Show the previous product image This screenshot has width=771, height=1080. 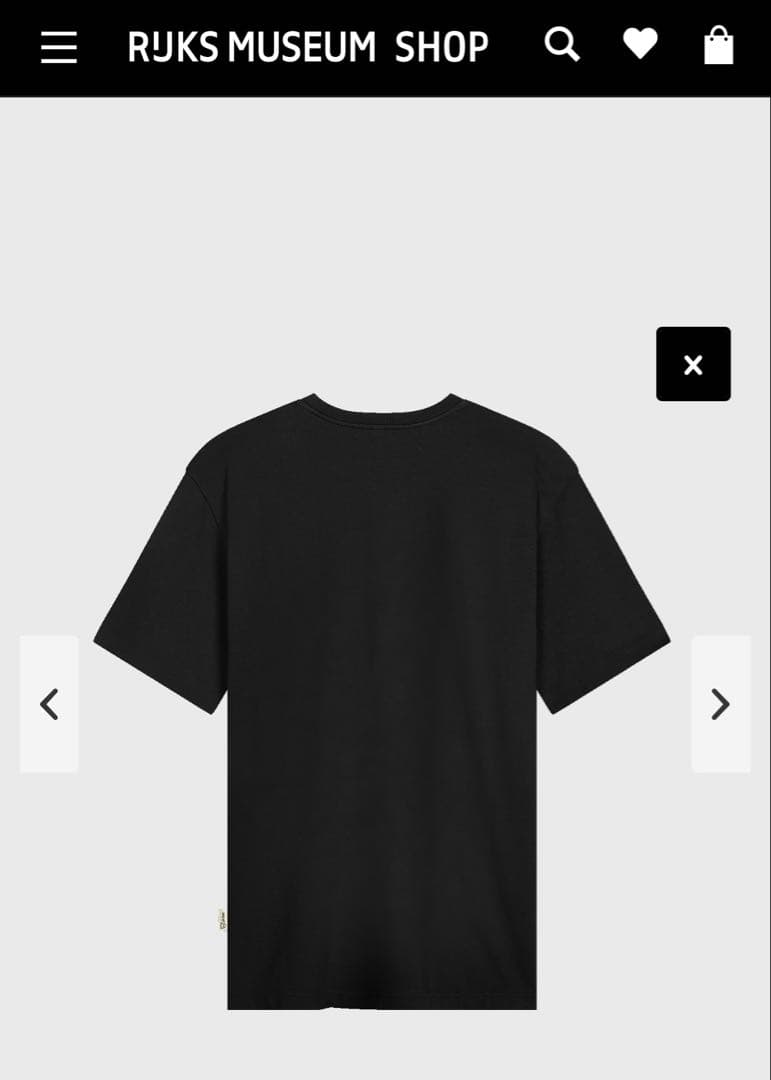49,704
